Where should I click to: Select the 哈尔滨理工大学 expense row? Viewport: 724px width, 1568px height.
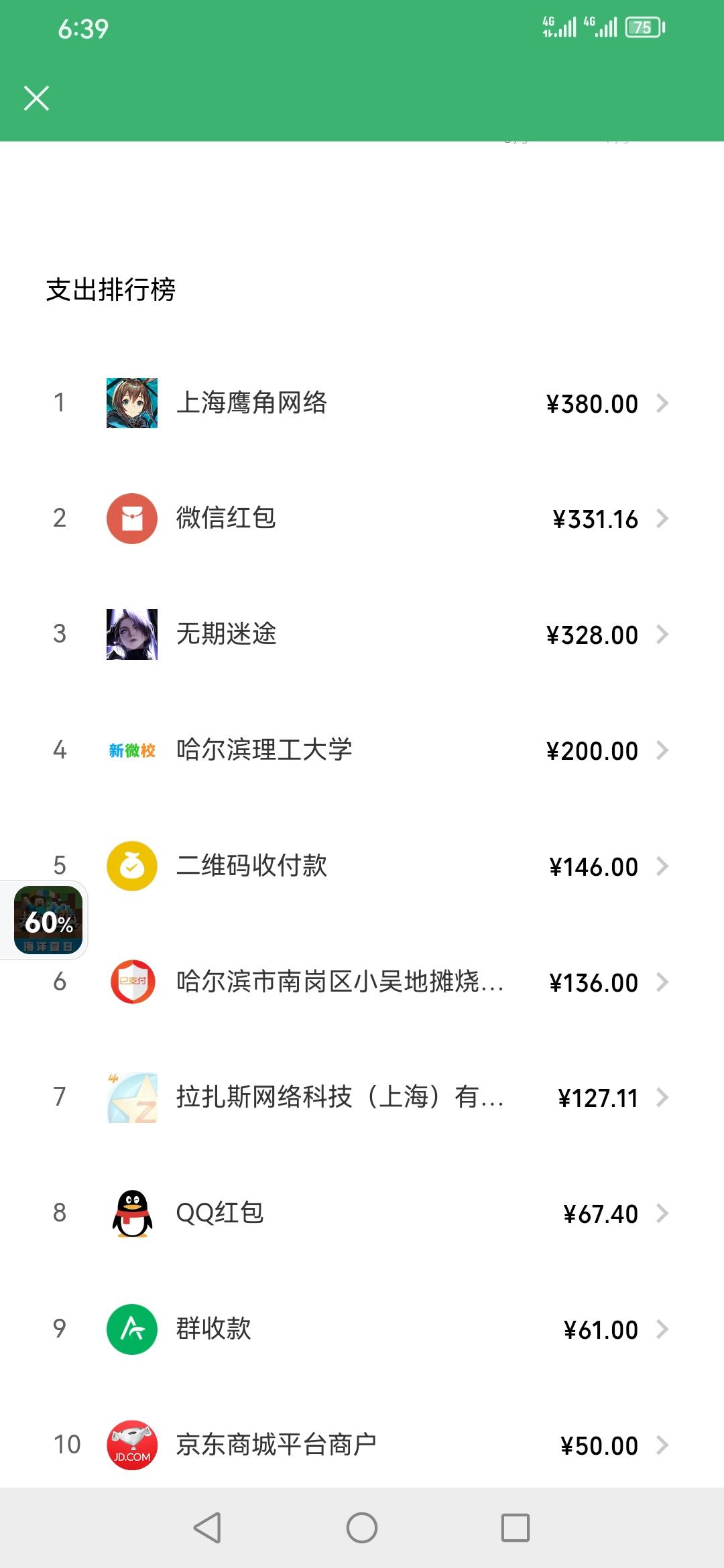pyautogui.click(x=362, y=750)
